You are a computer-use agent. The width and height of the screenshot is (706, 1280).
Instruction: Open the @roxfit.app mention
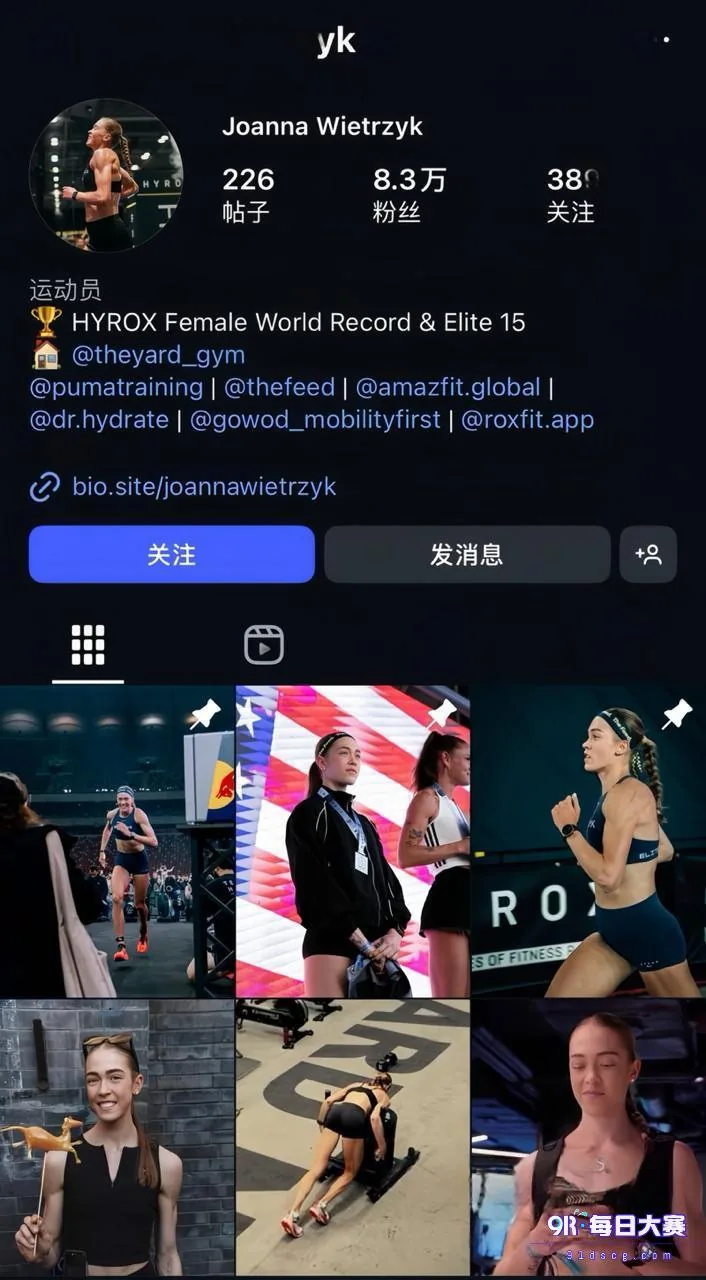(x=527, y=419)
